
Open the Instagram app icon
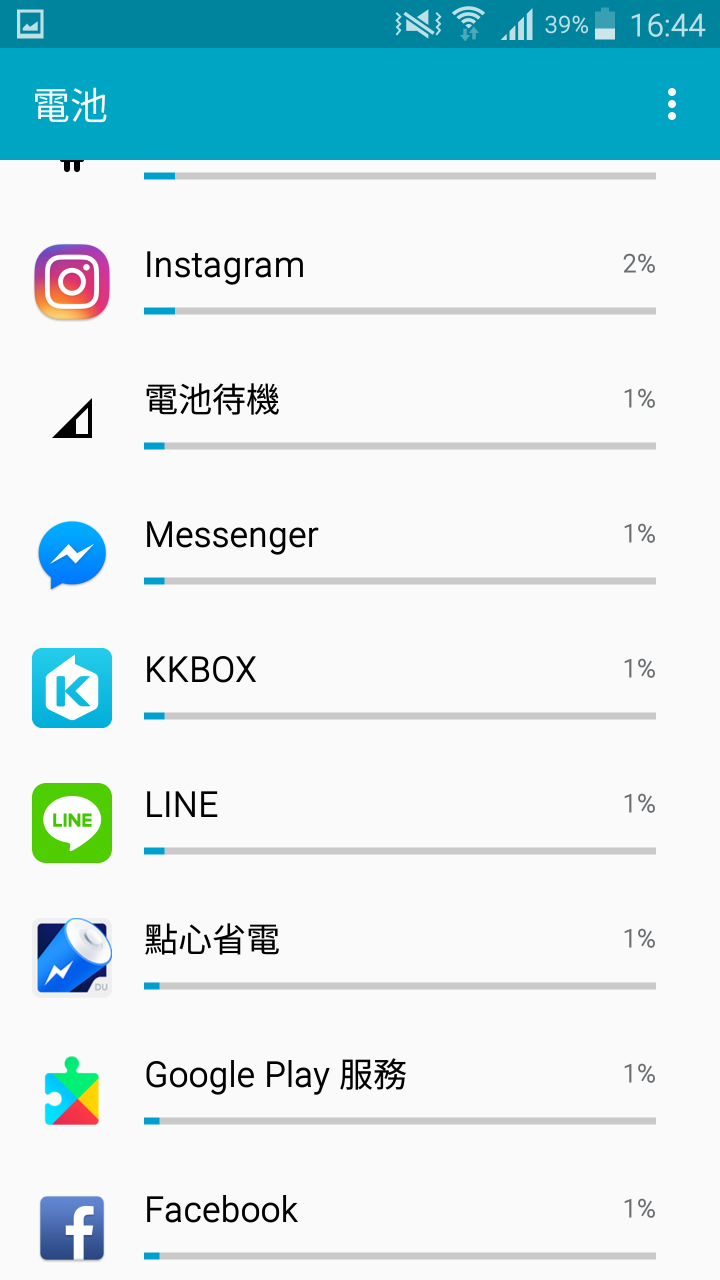click(72, 283)
